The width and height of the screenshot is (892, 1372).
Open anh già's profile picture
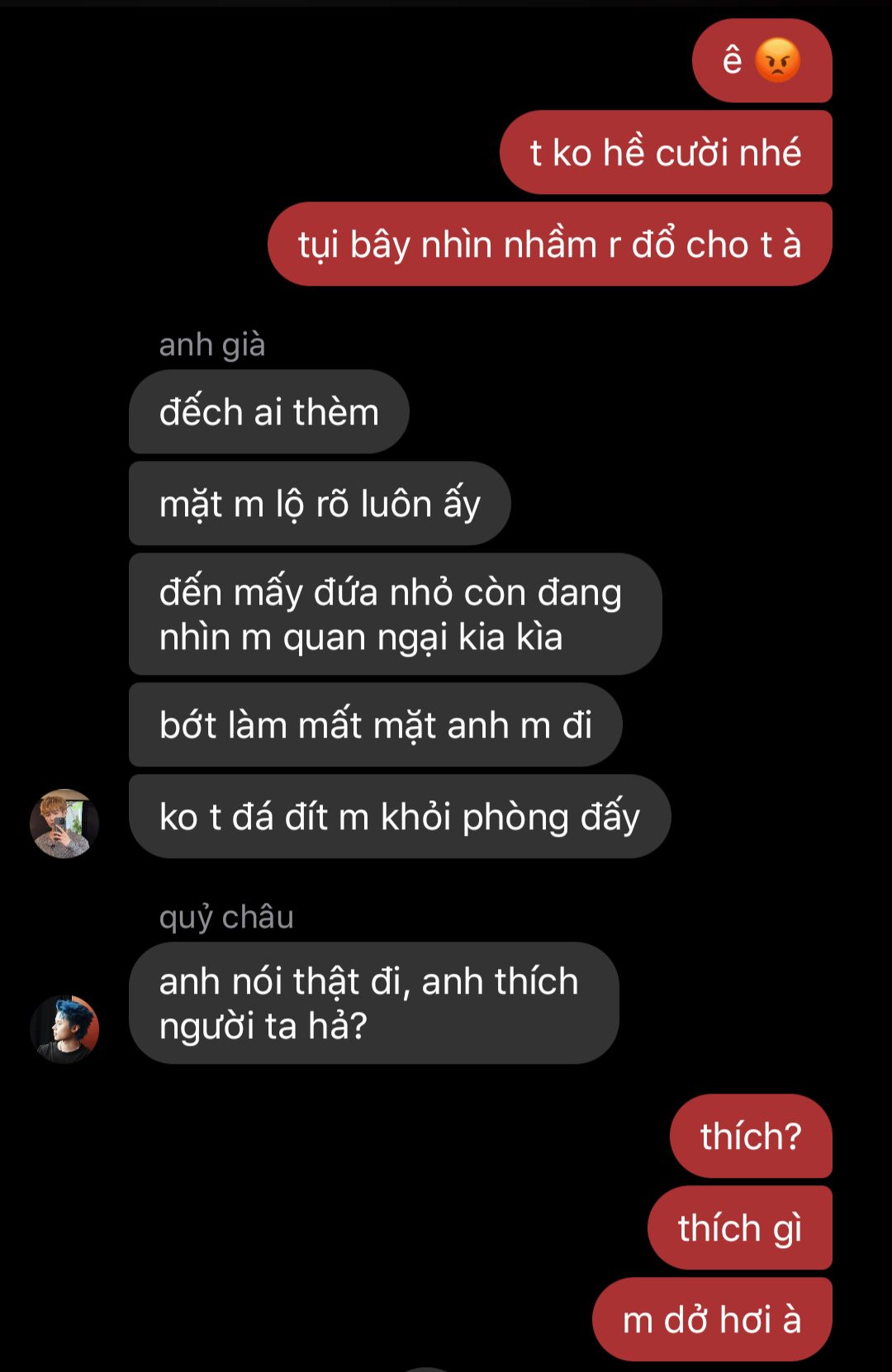(x=64, y=823)
